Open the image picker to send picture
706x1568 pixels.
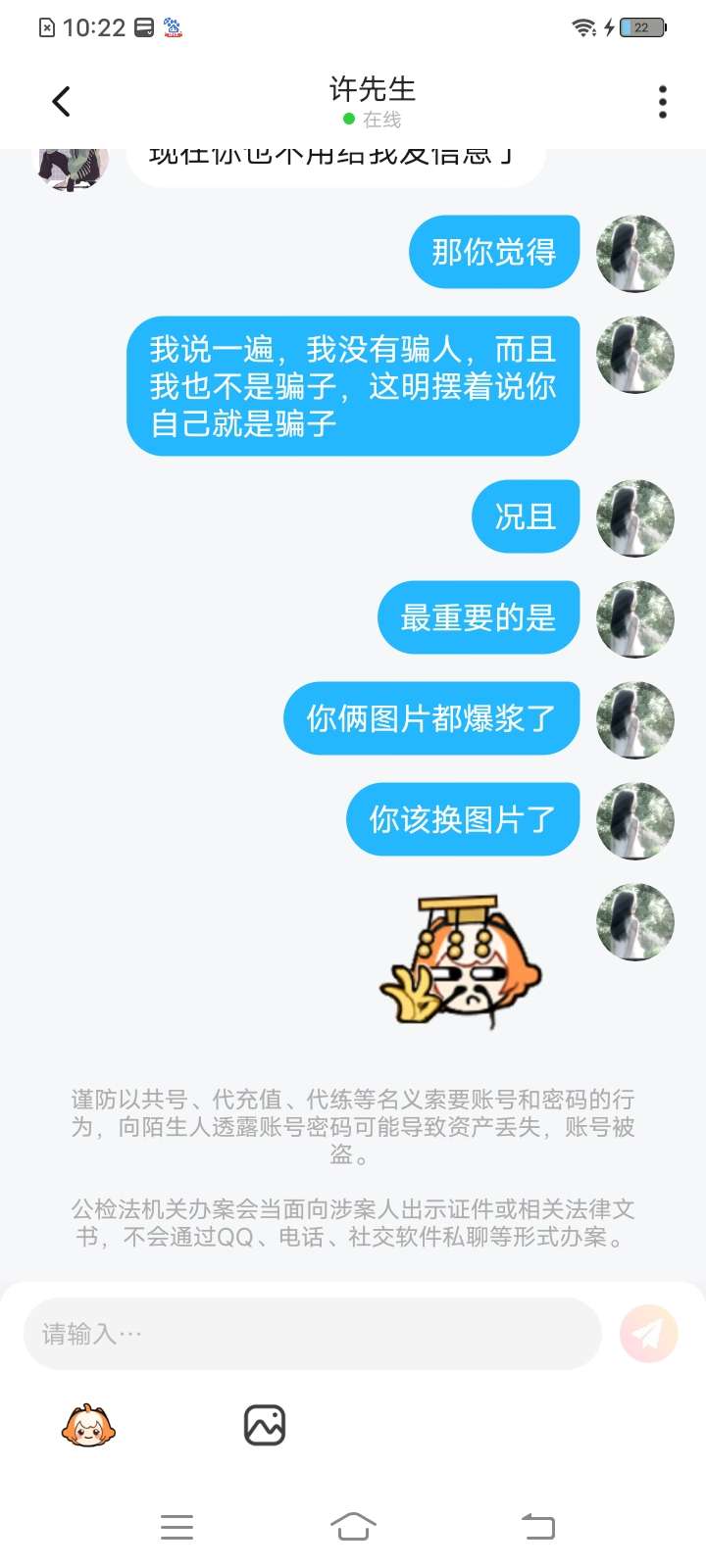pyautogui.click(x=264, y=1425)
